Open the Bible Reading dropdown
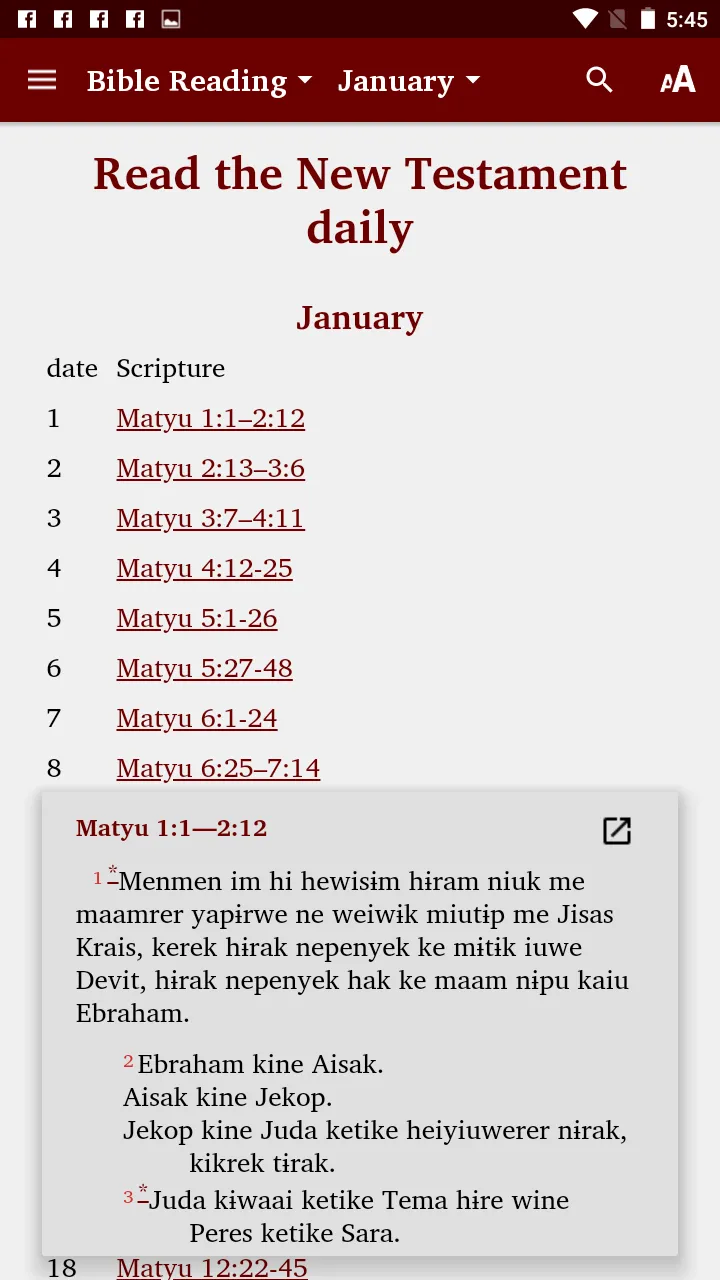This screenshot has width=720, height=1280. click(x=198, y=80)
